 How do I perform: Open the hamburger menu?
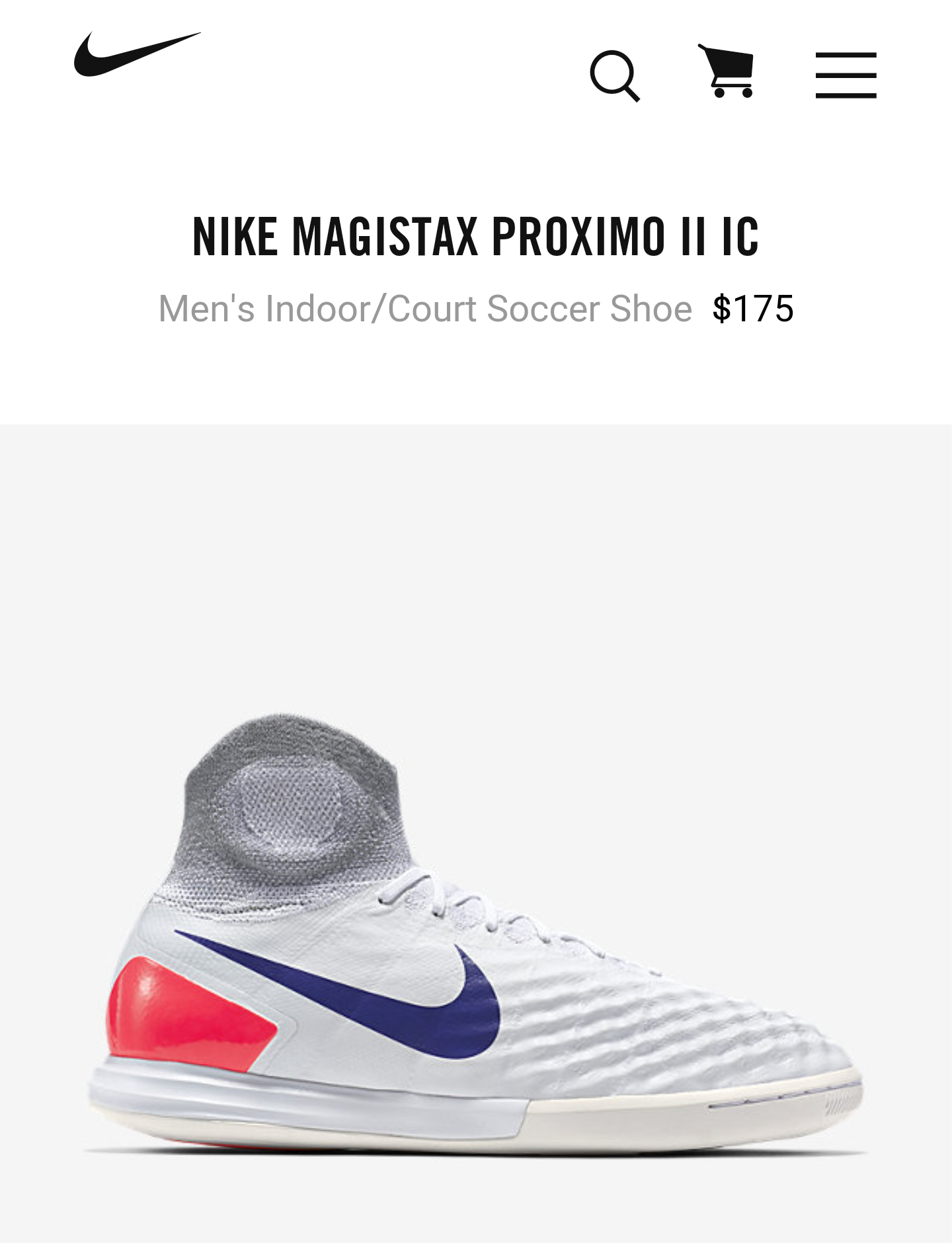tap(846, 75)
